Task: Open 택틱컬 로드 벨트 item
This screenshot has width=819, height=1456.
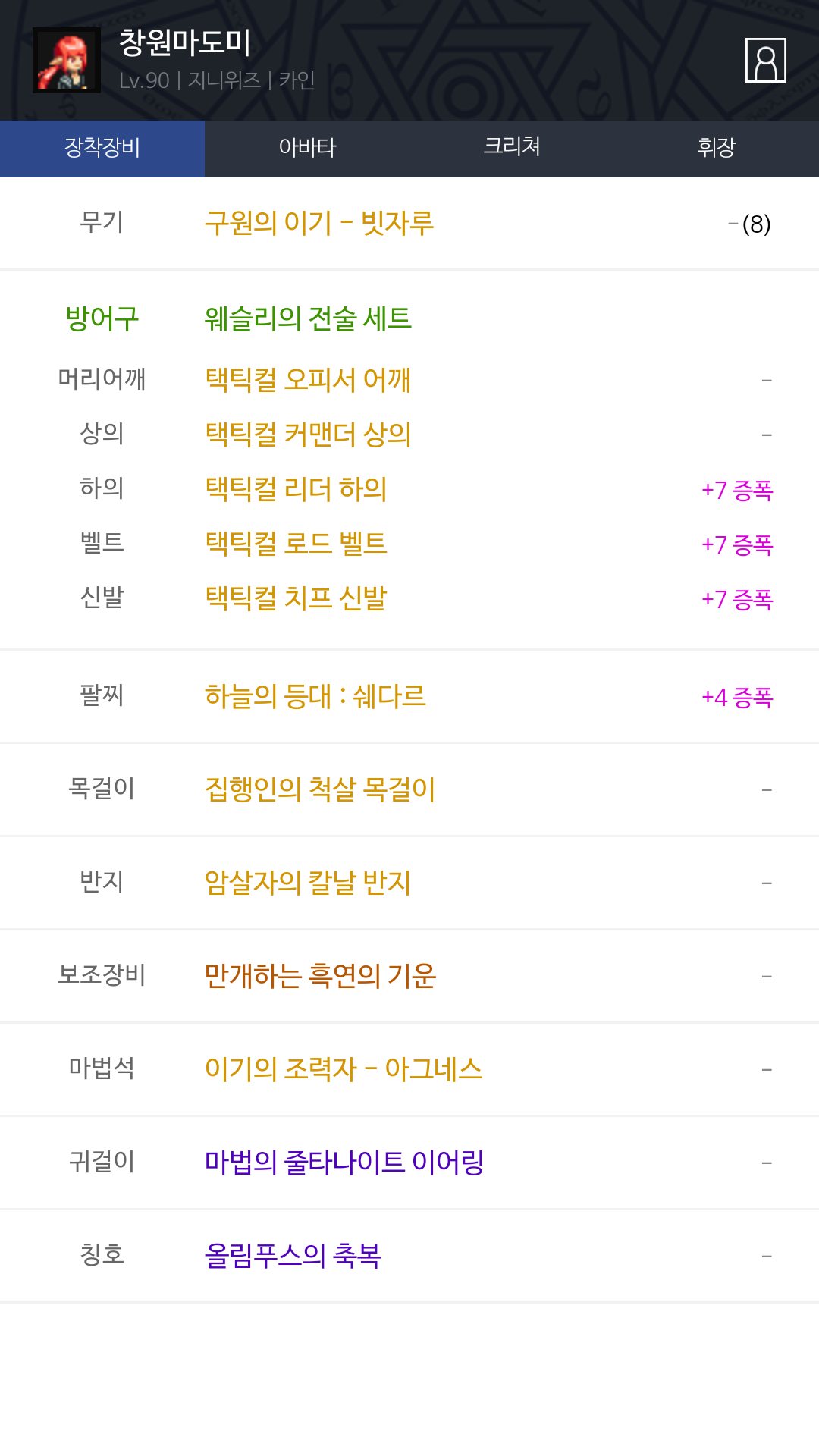Action: tap(297, 544)
